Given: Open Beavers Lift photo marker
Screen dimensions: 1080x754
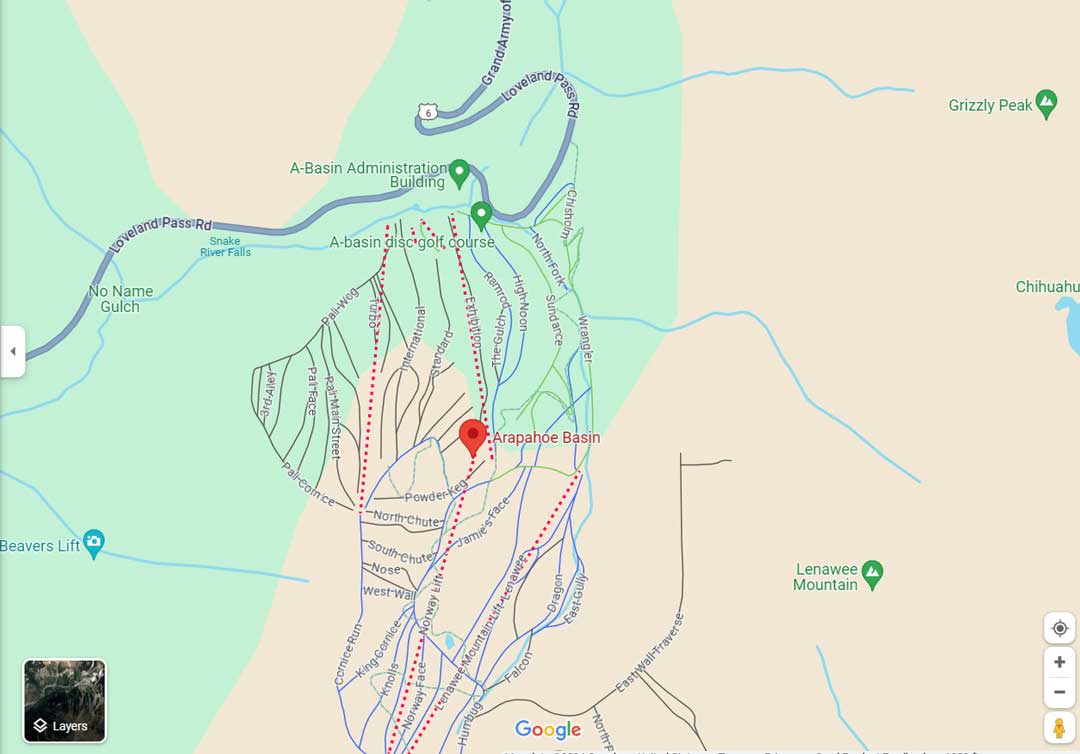Looking at the screenshot, I should coord(94,543).
